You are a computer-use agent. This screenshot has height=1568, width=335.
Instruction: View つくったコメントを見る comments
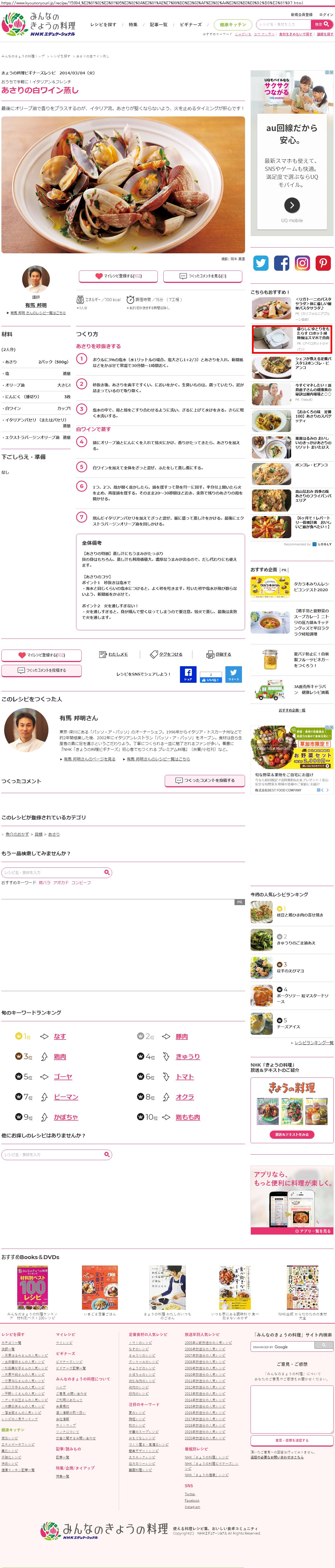[x=203, y=276]
